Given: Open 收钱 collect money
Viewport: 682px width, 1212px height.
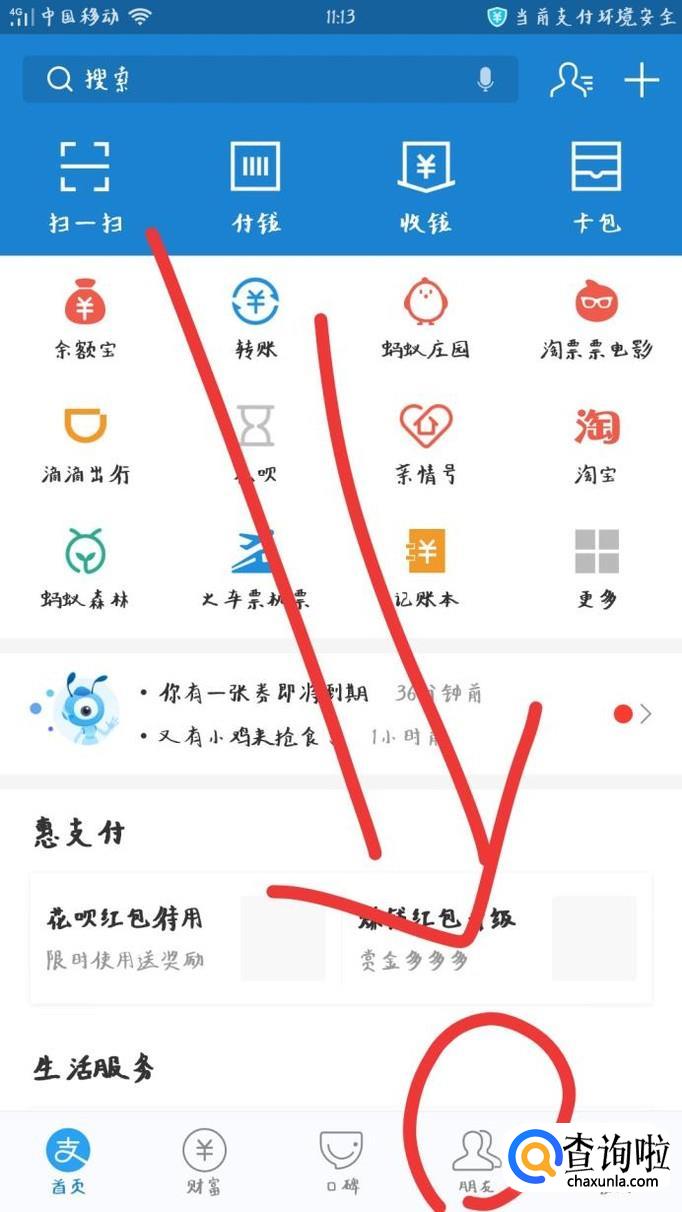Looking at the screenshot, I should tap(426, 187).
